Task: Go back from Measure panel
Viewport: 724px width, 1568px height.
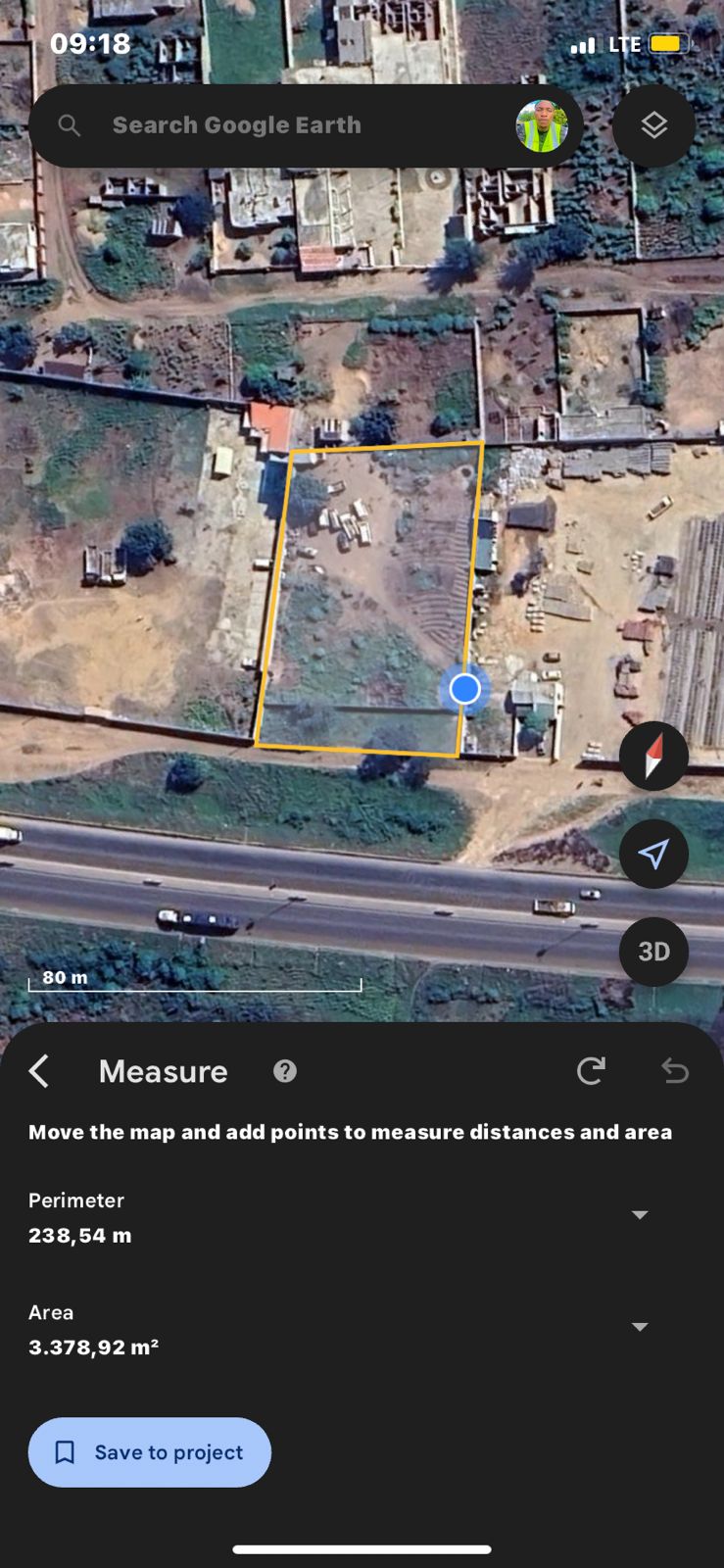Action: (40, 1071)
